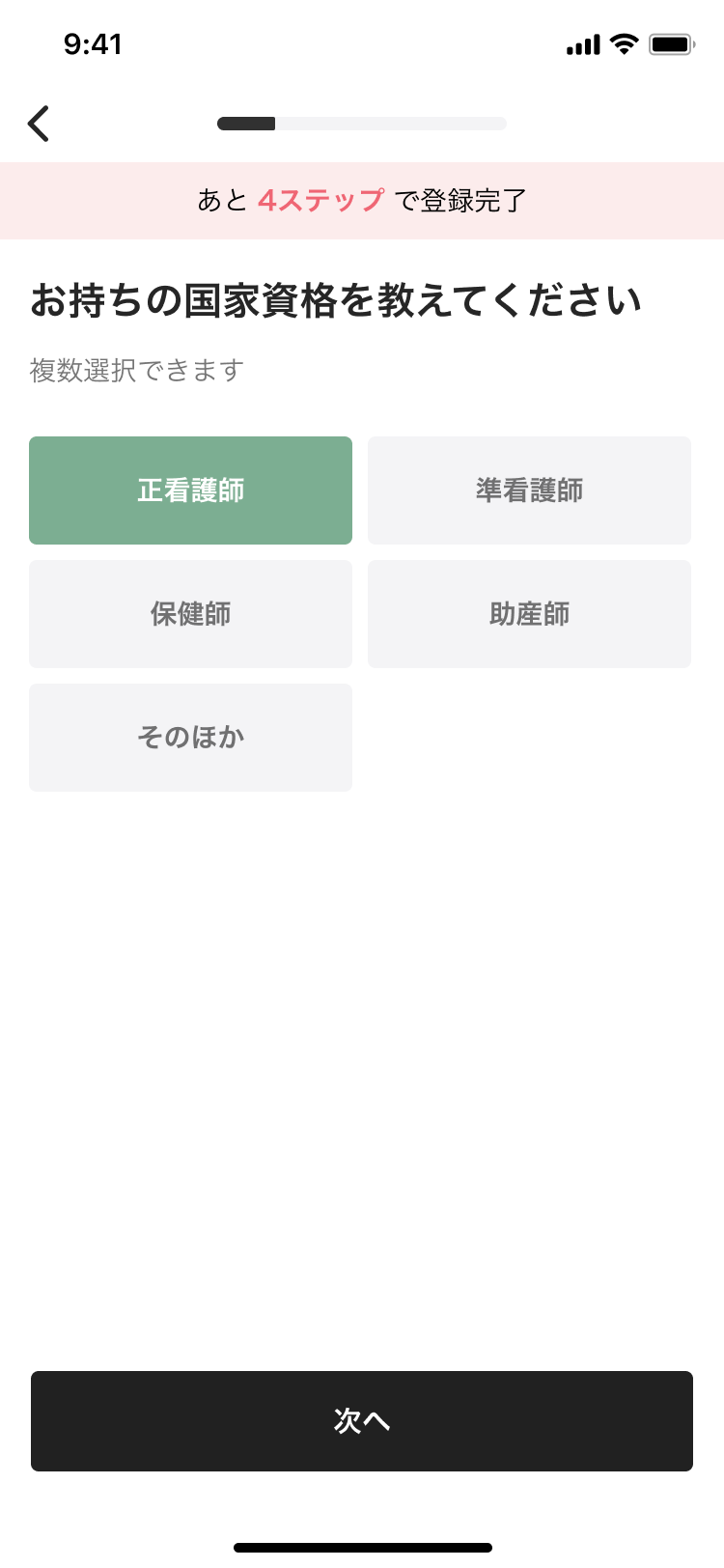Continue with the 次へ button
This screenshot has height=1568, width=724.
click(362, 1421)
